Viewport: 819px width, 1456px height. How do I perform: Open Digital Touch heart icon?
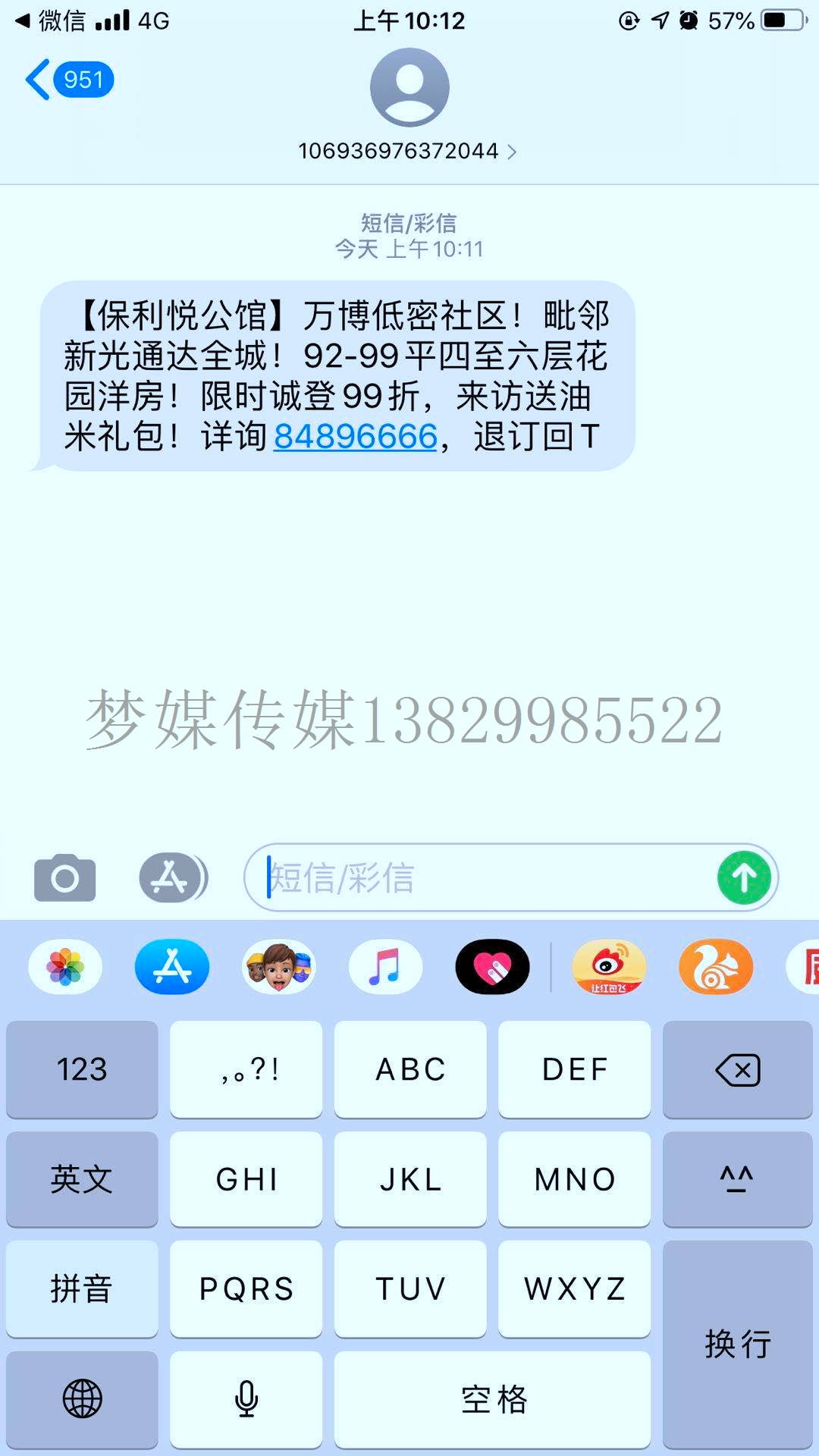(x=492, y=967)
